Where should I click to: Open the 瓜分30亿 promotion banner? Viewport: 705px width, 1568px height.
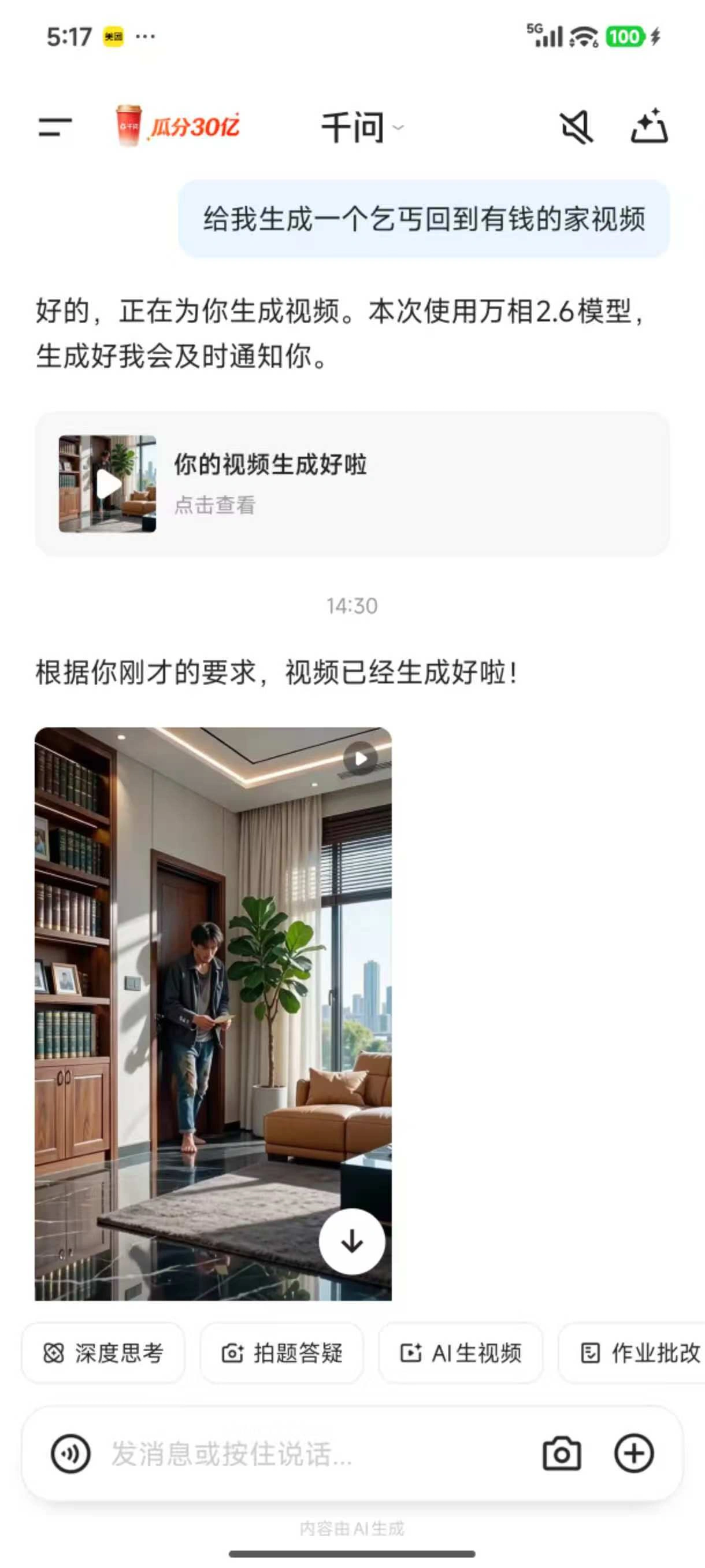pos(177,127)
